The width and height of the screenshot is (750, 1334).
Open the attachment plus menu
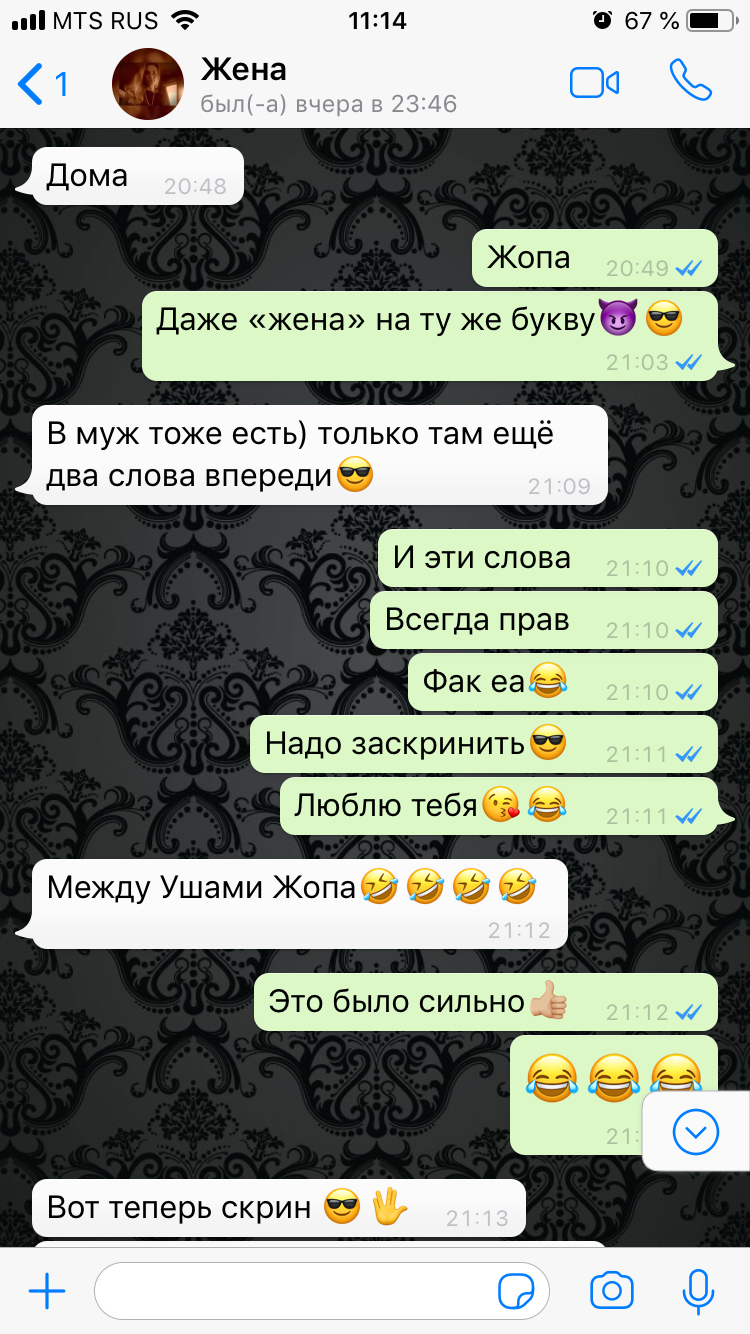(x=47, y=1291)
